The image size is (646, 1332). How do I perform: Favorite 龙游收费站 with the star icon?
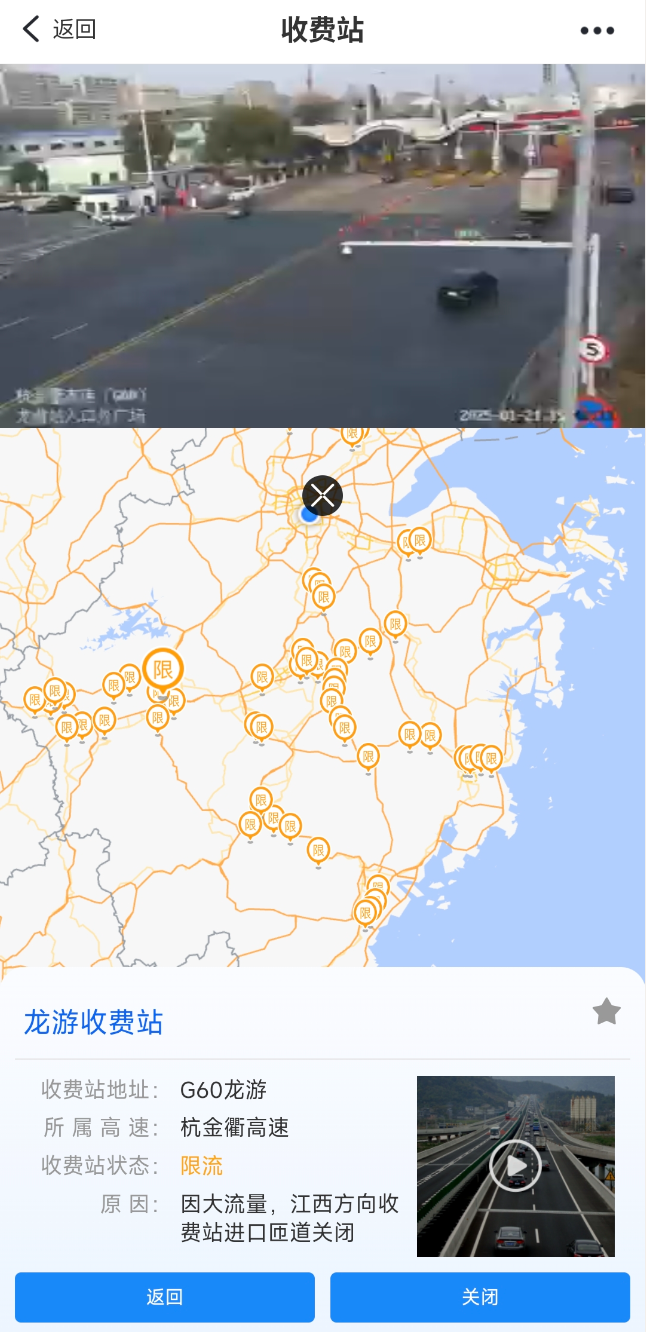(x=606, y=1012)
